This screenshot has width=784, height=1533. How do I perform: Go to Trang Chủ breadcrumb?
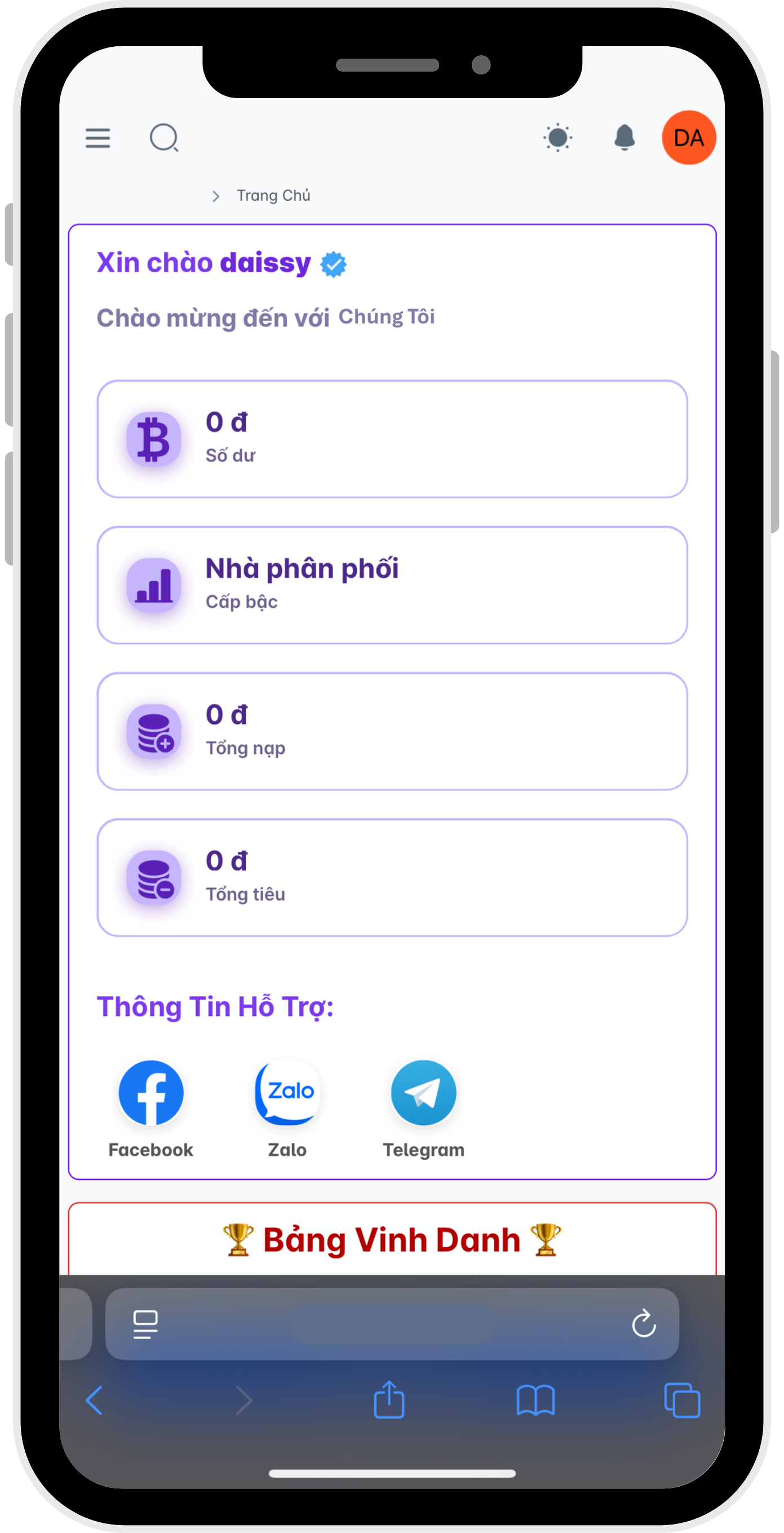pos(273,196)
